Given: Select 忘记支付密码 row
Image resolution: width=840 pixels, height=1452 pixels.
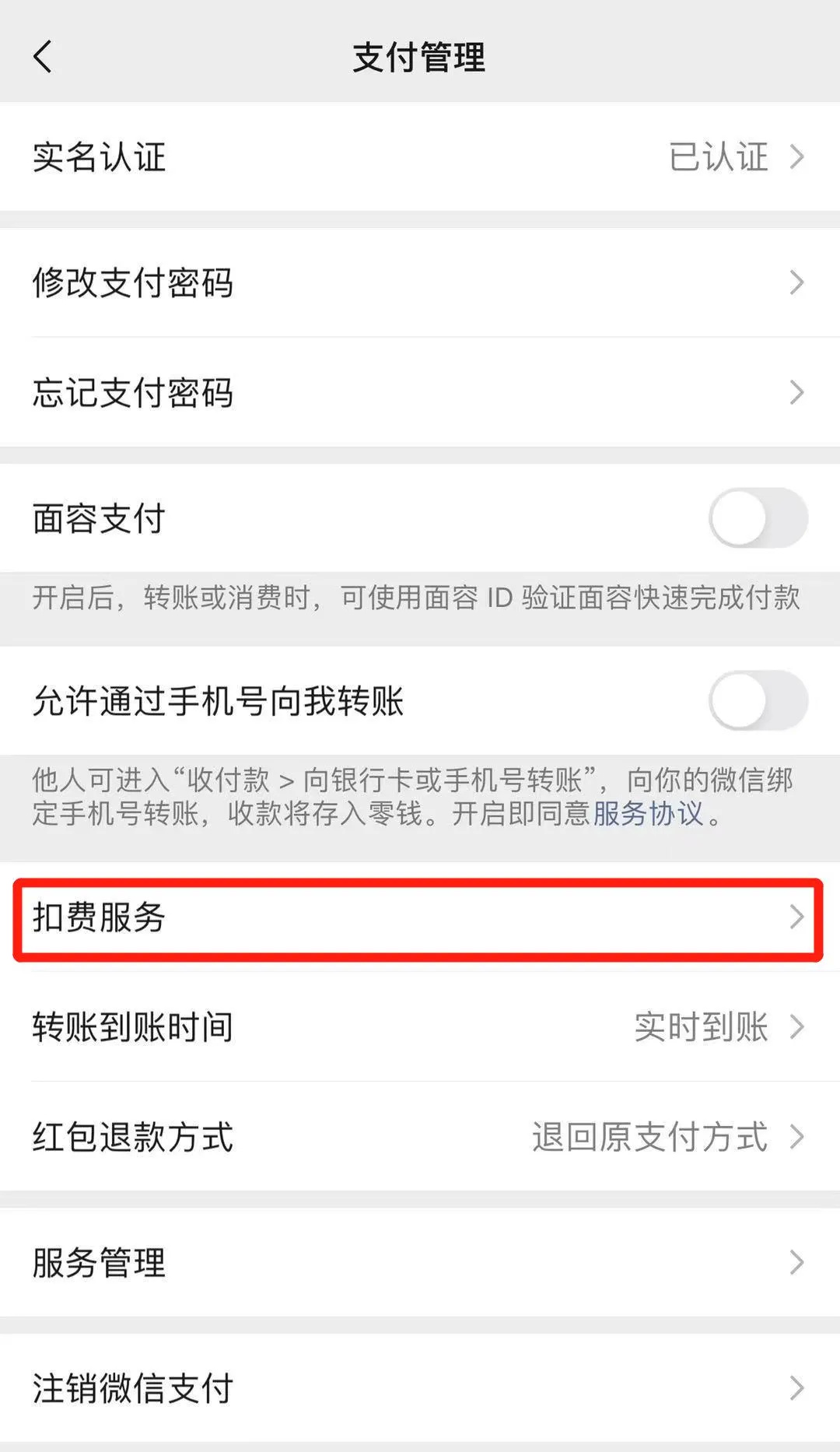Looking at the screenshot, I should point(420,392).
